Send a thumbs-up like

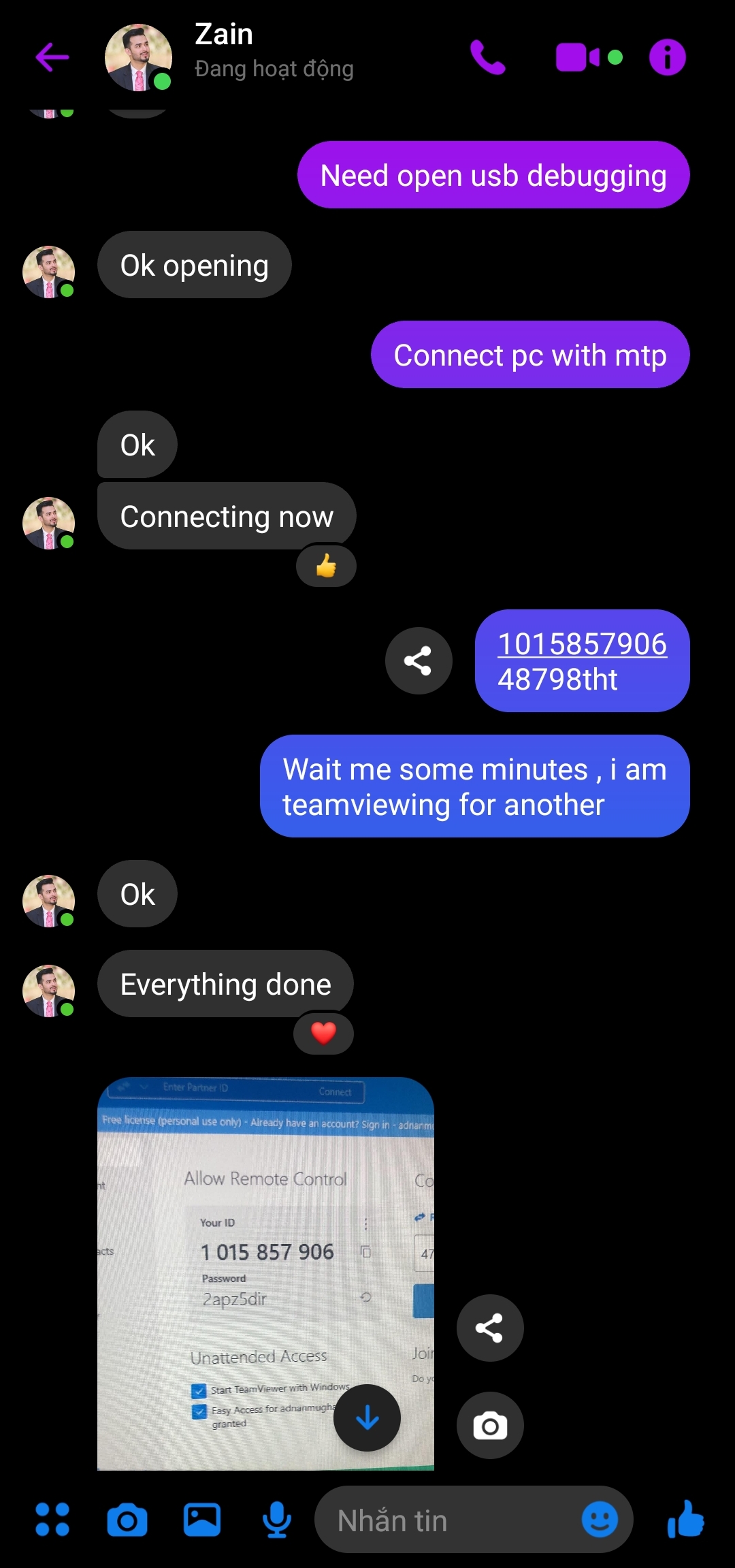tap(686, 1520)
